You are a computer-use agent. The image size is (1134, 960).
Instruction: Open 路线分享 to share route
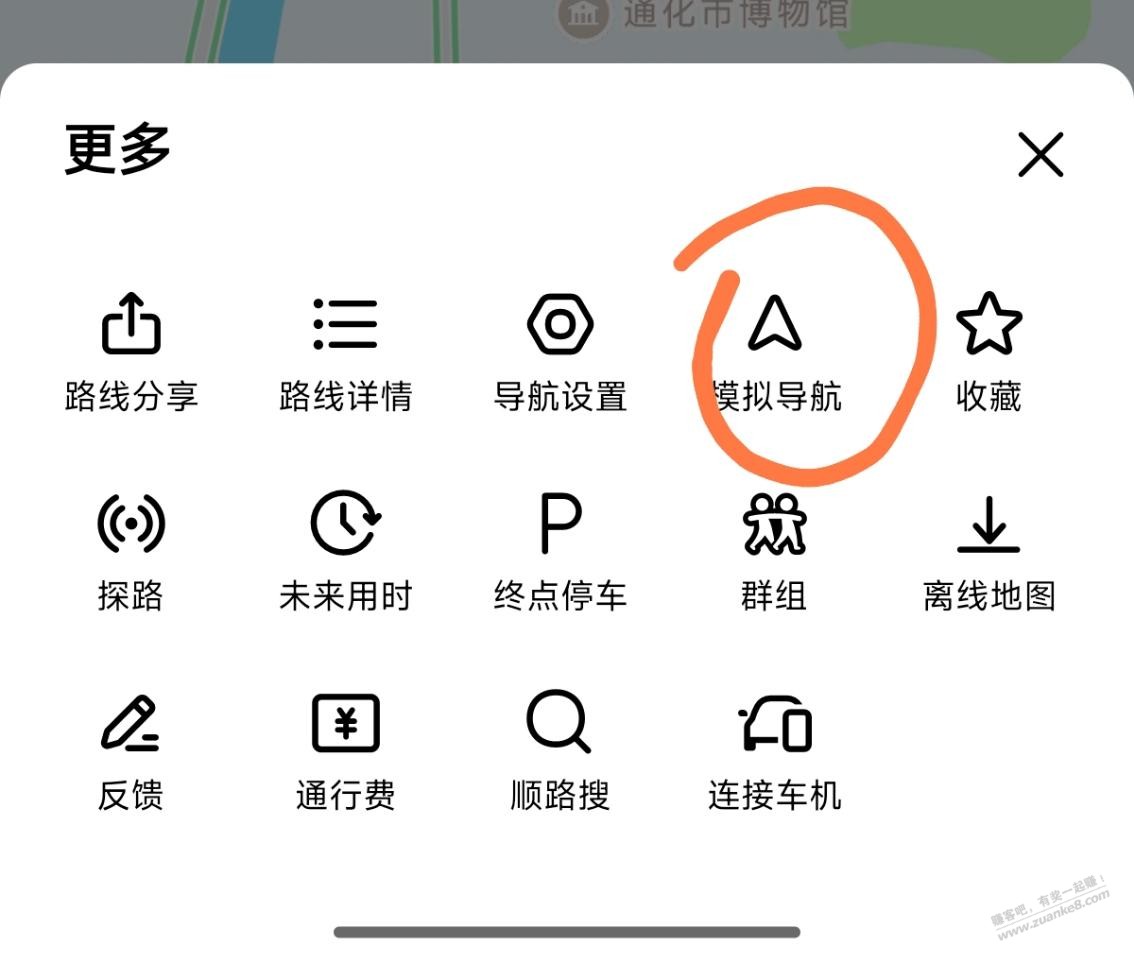[x=131, y=350]
